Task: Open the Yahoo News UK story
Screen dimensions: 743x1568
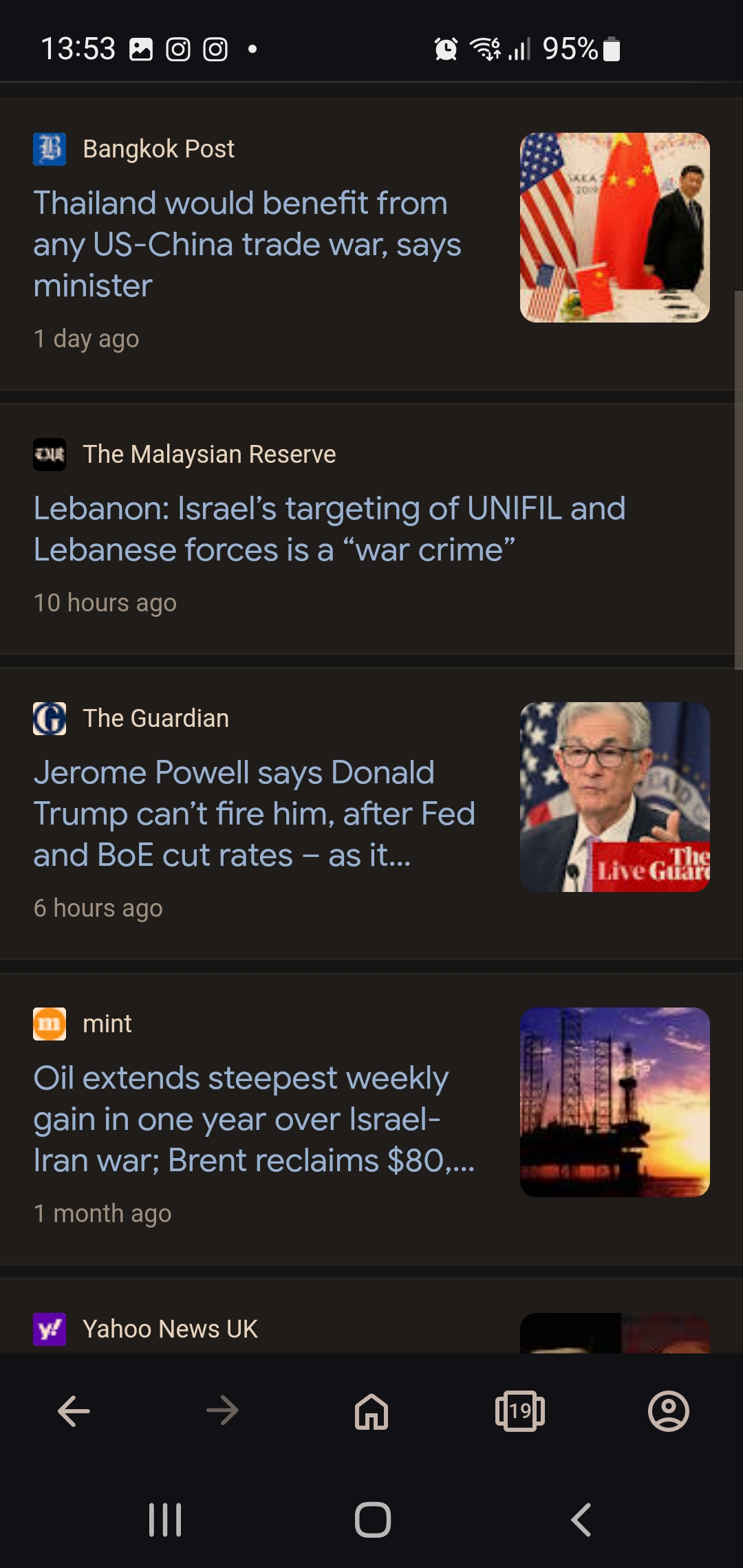Action: [x=170, y=1329]
